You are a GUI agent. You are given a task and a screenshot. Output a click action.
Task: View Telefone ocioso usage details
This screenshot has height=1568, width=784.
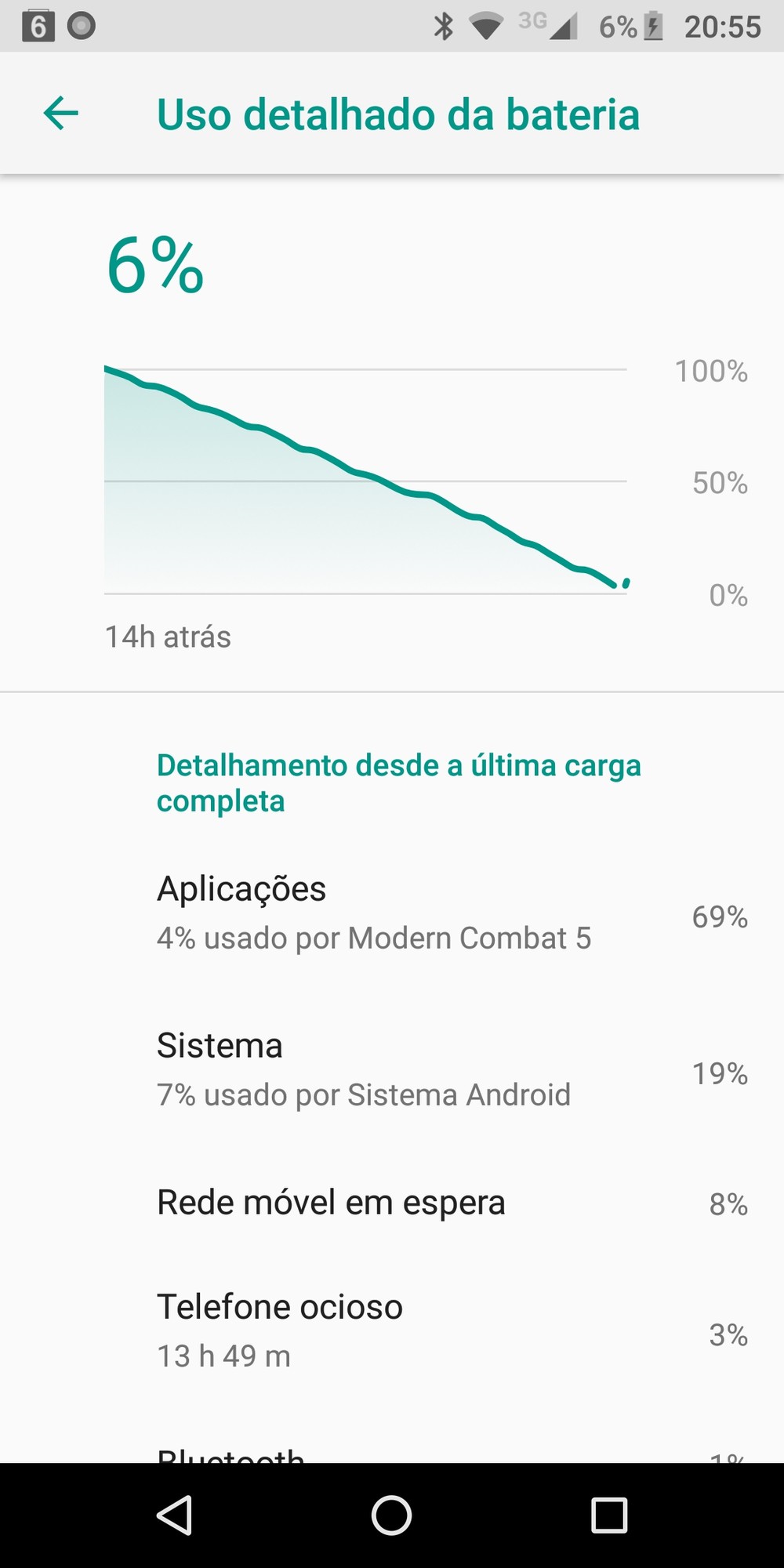coord(392,1330)
